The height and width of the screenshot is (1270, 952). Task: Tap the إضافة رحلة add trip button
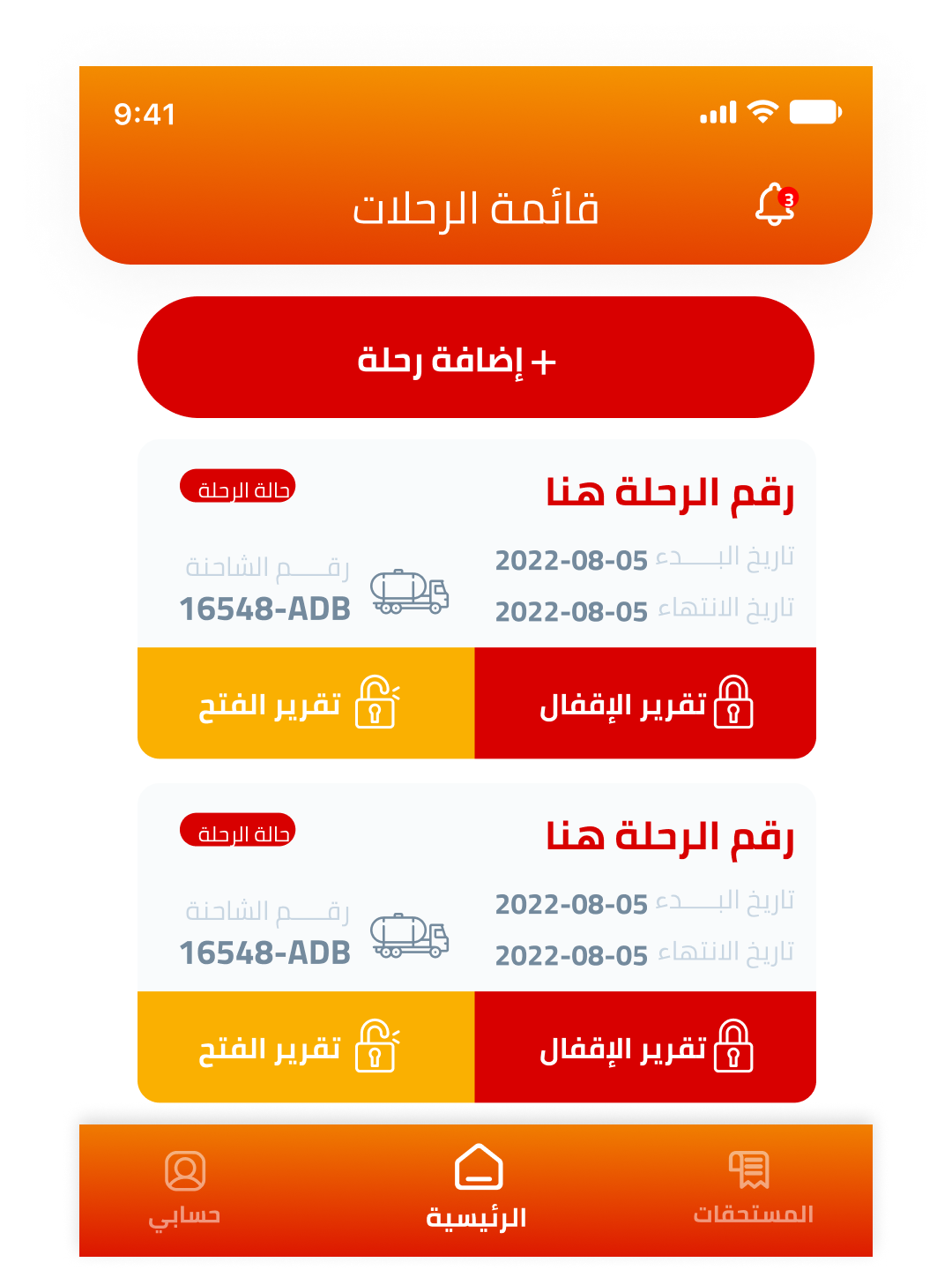pos(476,357)
